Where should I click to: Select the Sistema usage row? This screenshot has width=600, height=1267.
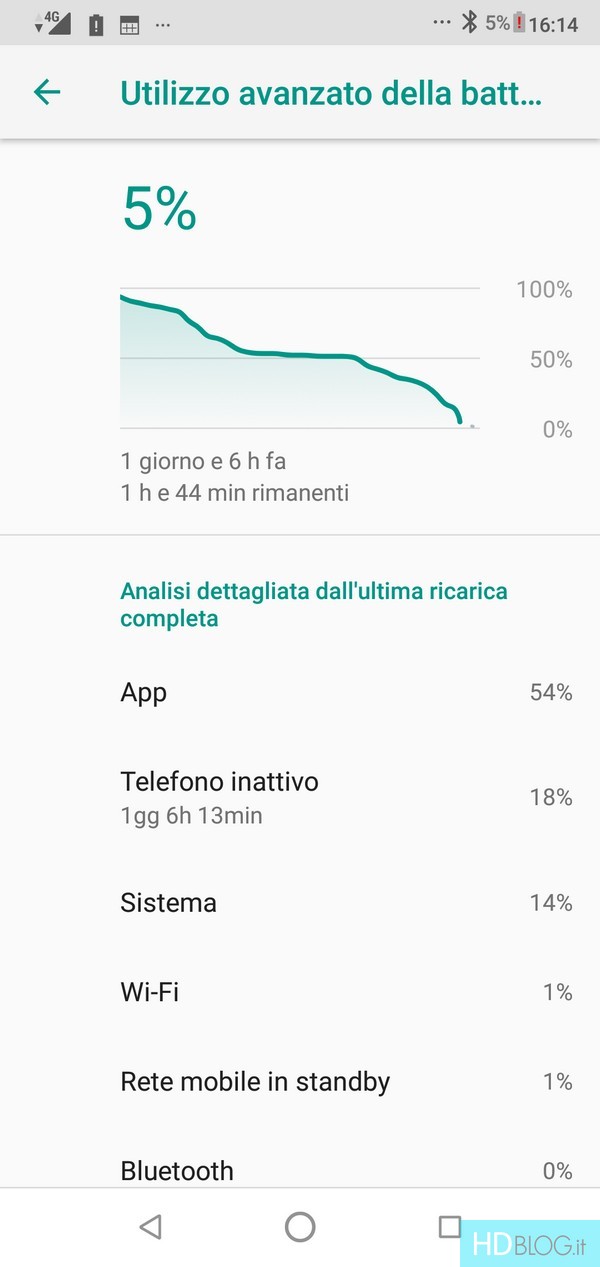click(x=300, y=903)
